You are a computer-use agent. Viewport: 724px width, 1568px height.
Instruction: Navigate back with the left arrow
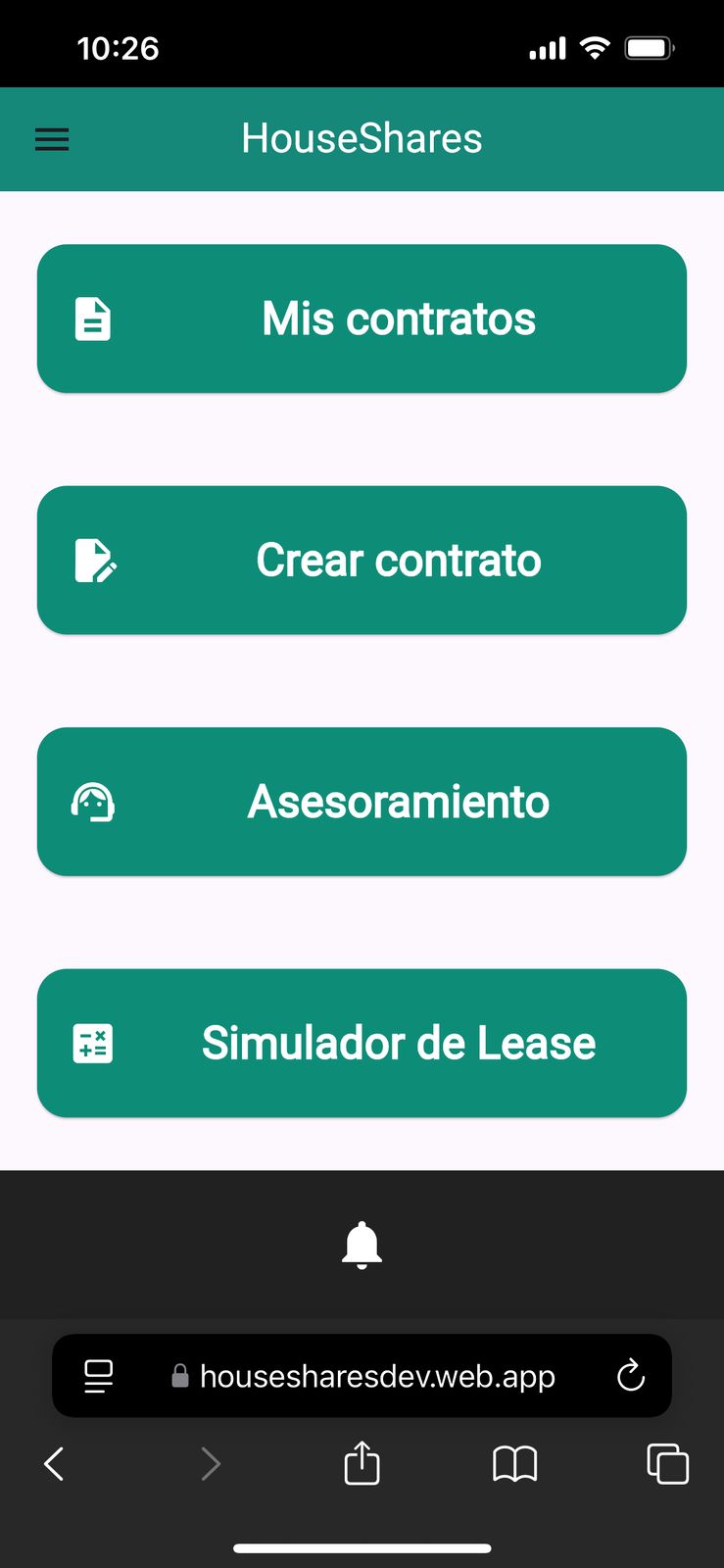[x=54, y=1463]
